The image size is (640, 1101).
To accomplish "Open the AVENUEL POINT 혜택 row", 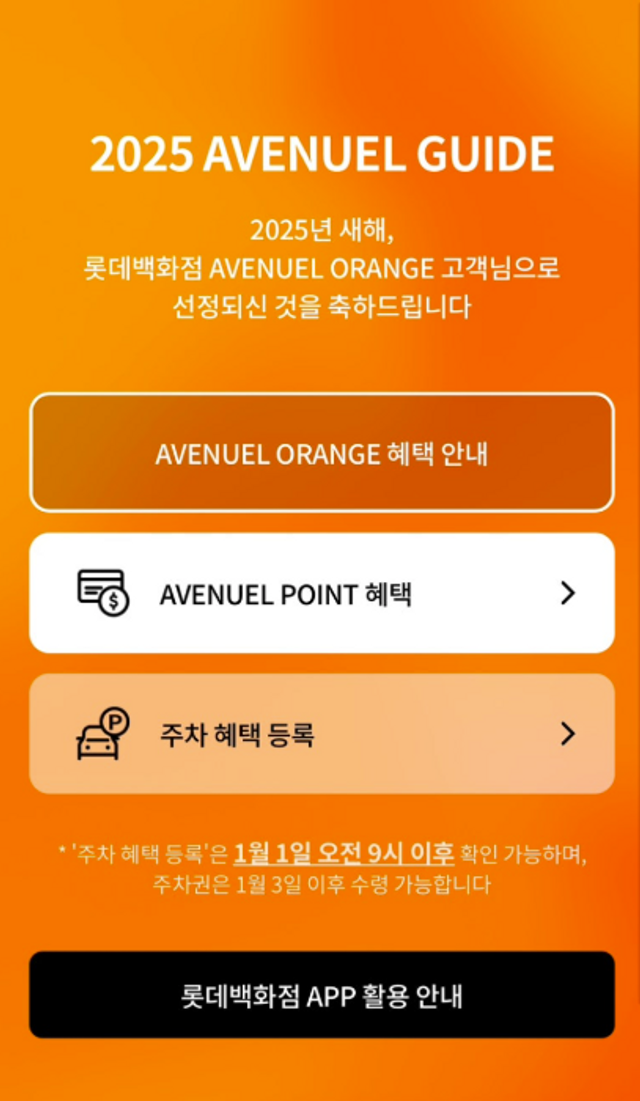I will tap(321, 593).
